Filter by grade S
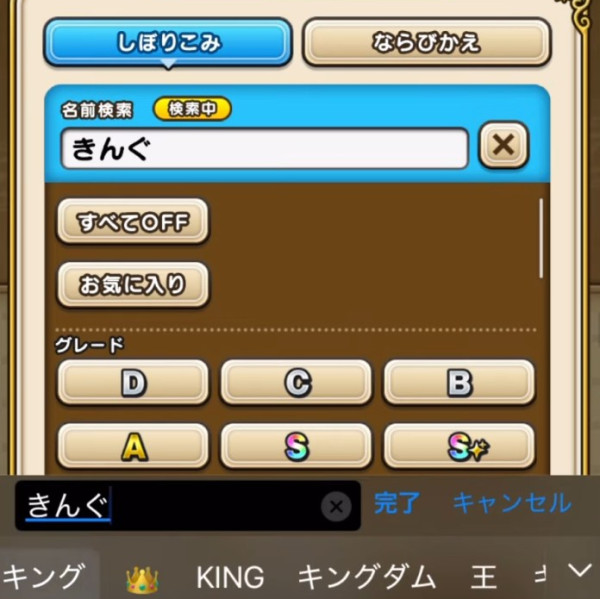The height and width of the screenshot is (599, 600). pos(296,446)
